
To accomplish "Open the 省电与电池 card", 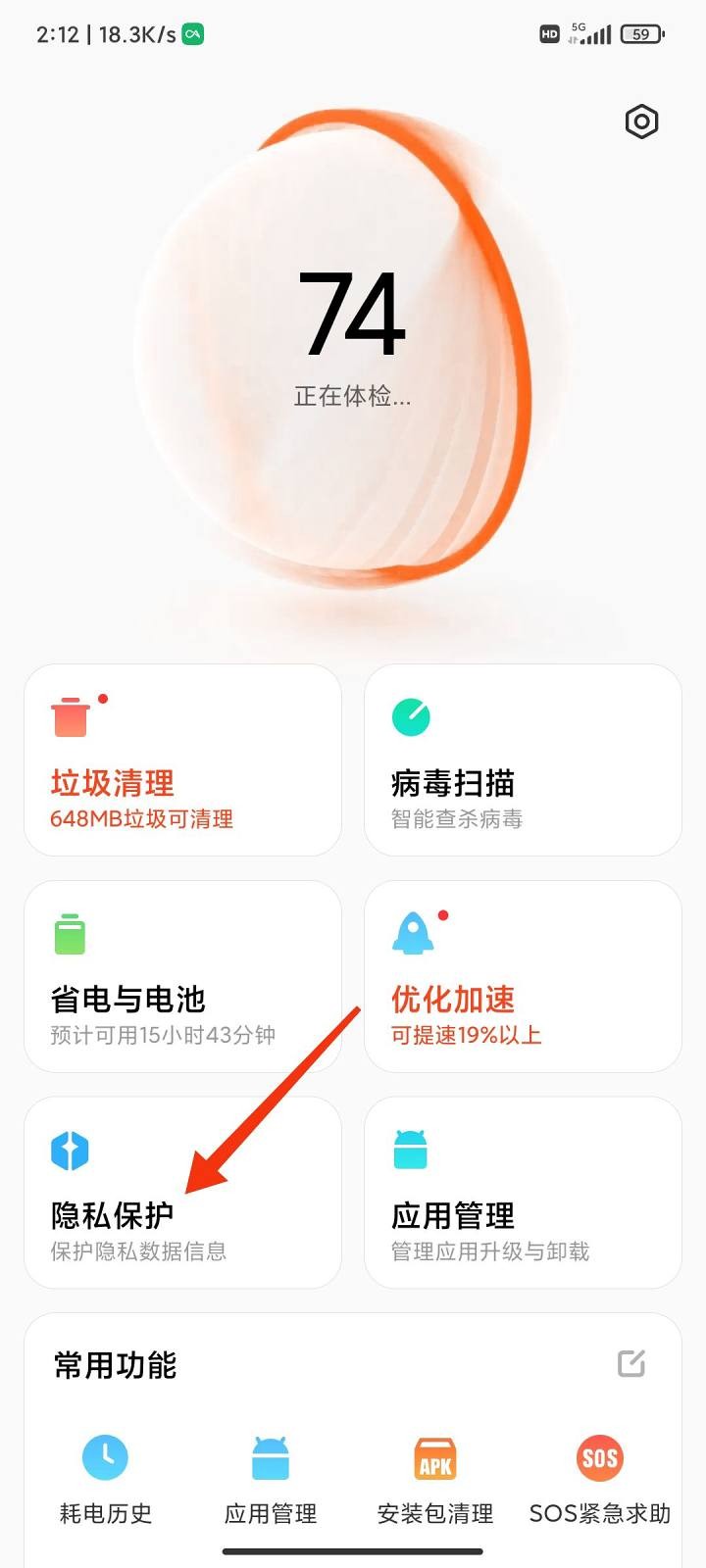I will click(182, 976).
